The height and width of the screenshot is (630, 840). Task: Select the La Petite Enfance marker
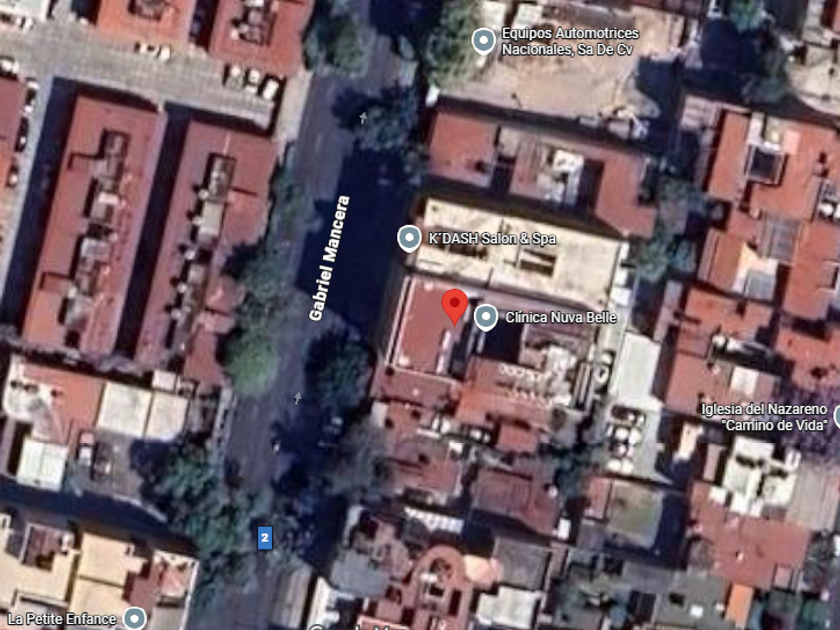(x=134, y=618)
